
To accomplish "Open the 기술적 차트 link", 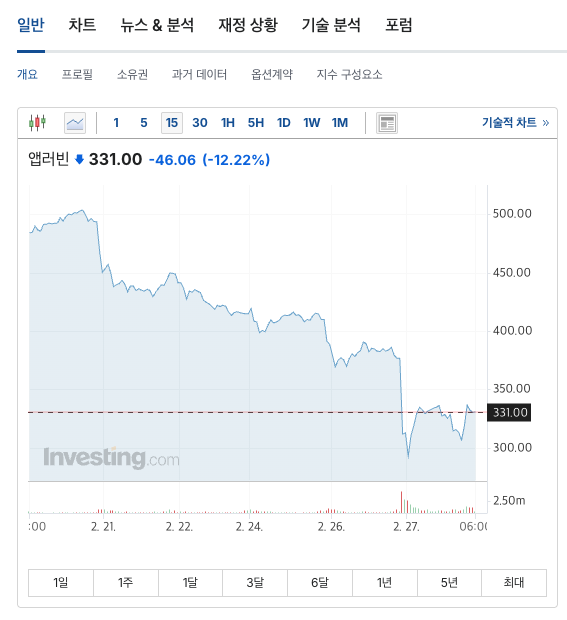I will (515, 123).
